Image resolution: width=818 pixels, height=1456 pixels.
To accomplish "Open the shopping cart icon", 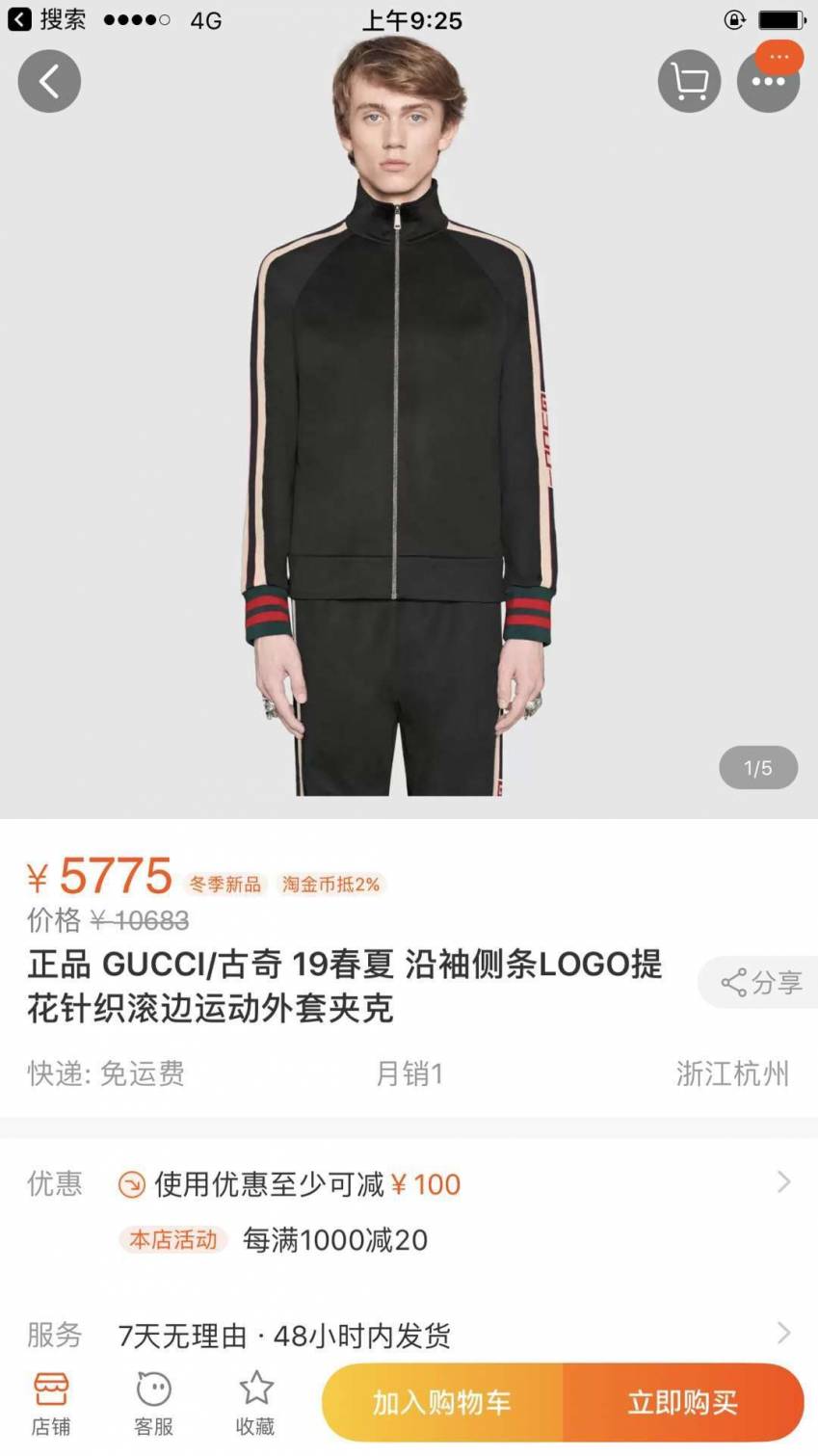I will click(x=689, y=82).
